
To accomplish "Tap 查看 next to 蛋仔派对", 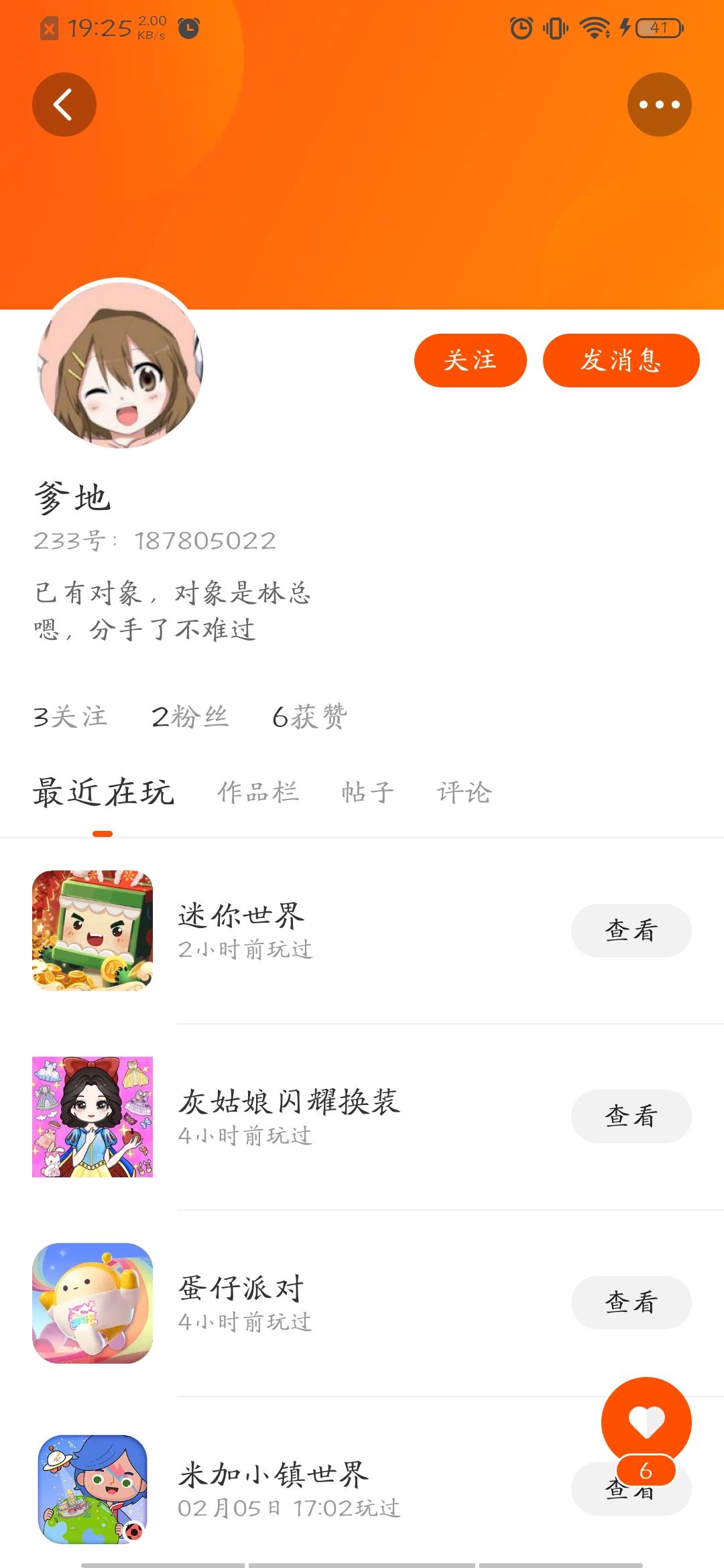I will 631,1303.
